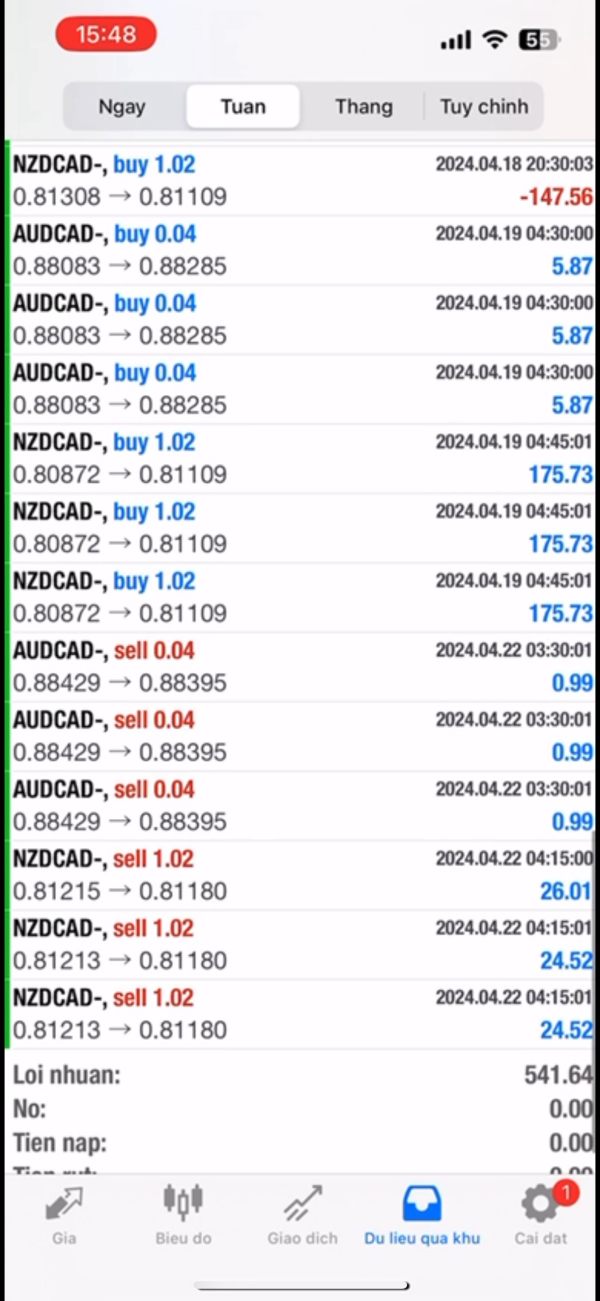Image resolution: width=600 pixels, height=1301 pixels.
Task: Select the Tuan period tab
Action: (x=243, y=107)
